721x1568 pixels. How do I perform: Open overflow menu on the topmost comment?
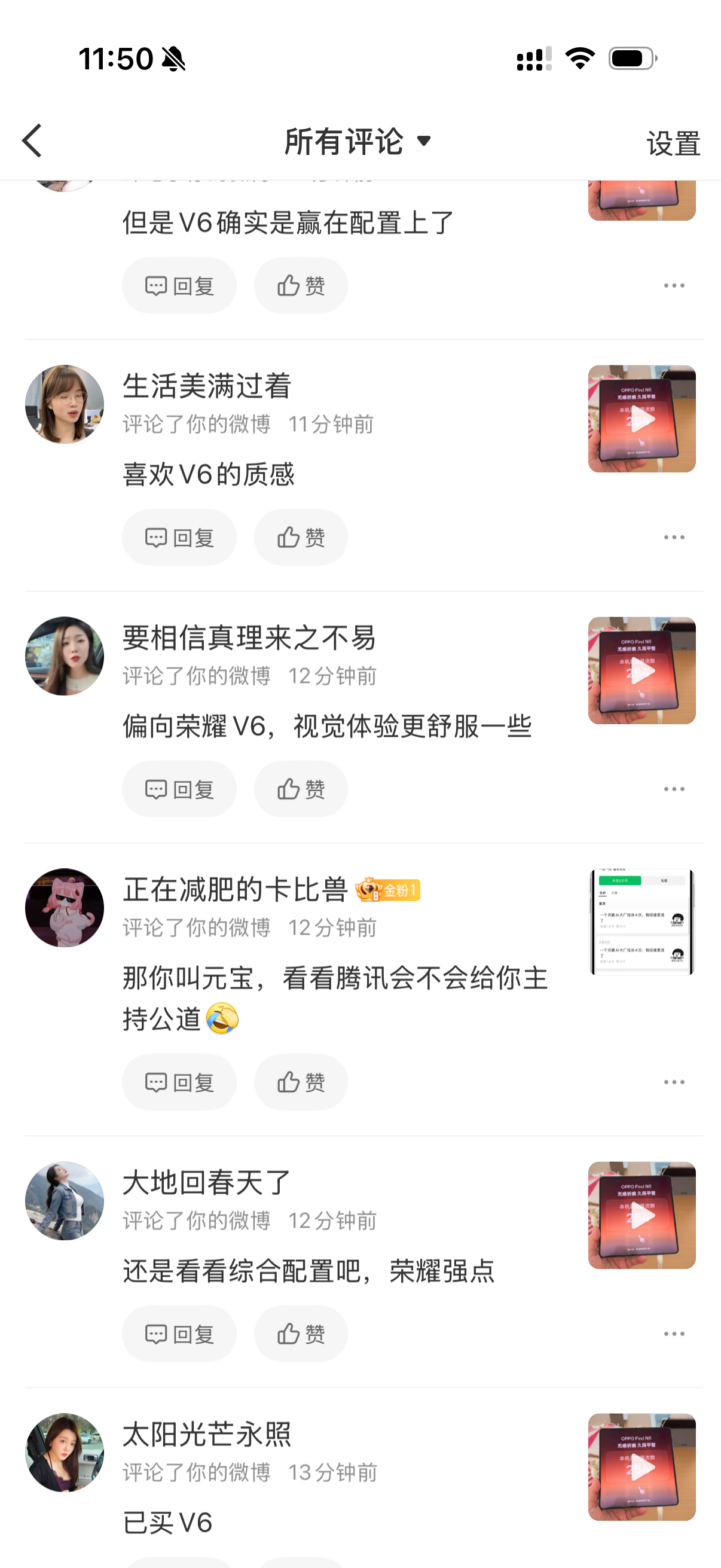tap(674, 285)
